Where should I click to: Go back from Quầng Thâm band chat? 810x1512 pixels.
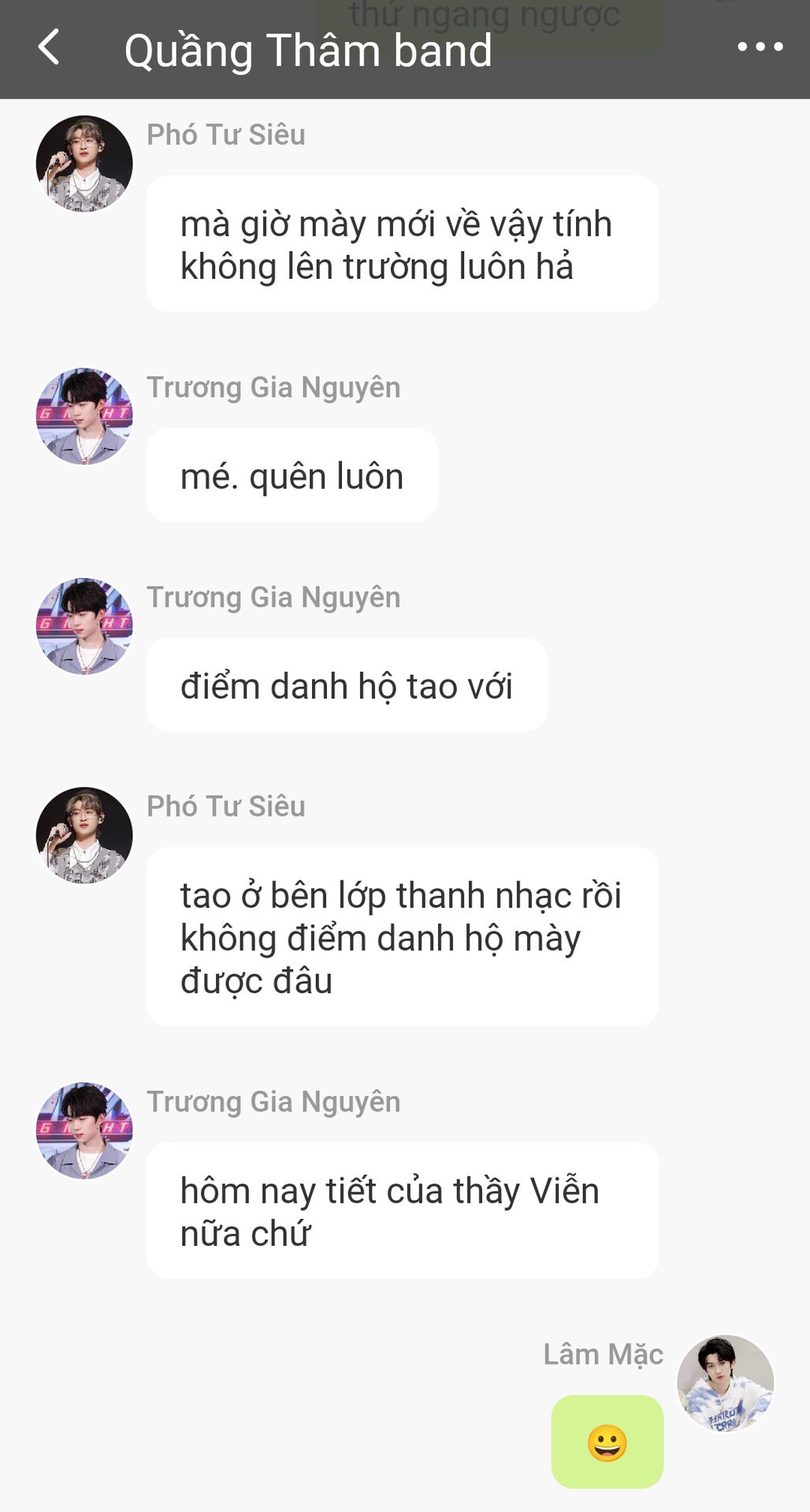click(49, 47)
